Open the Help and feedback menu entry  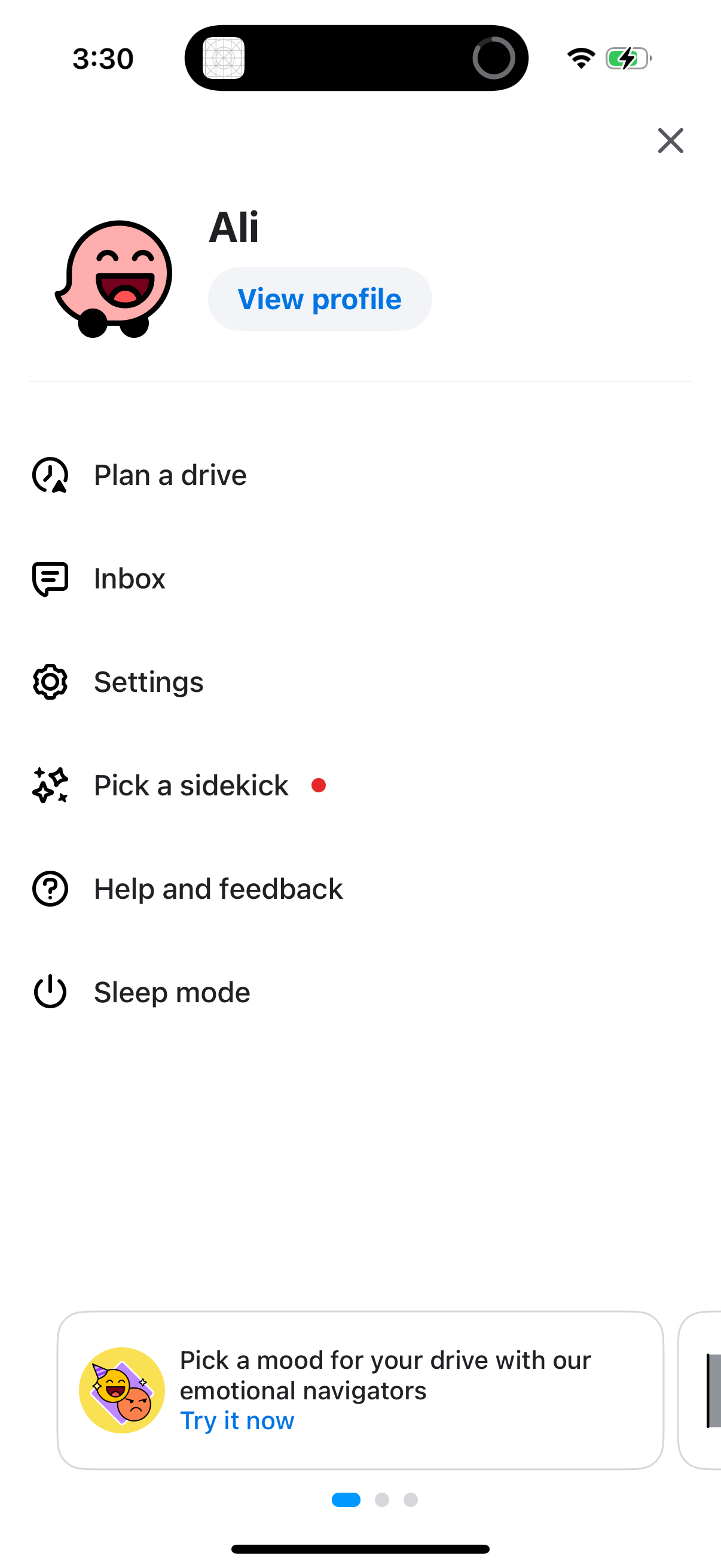(218, 888)
